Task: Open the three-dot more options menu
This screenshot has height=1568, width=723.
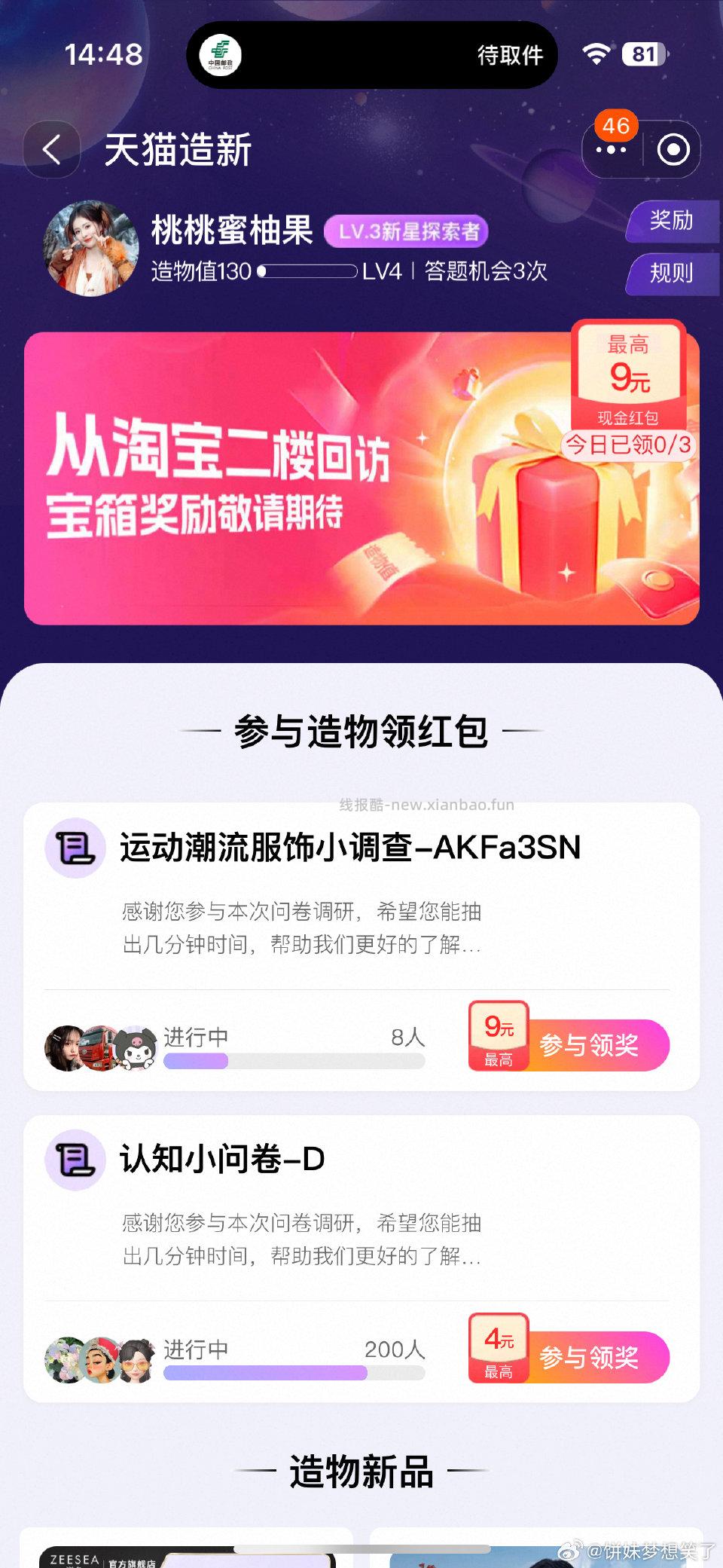Action: 610,150
